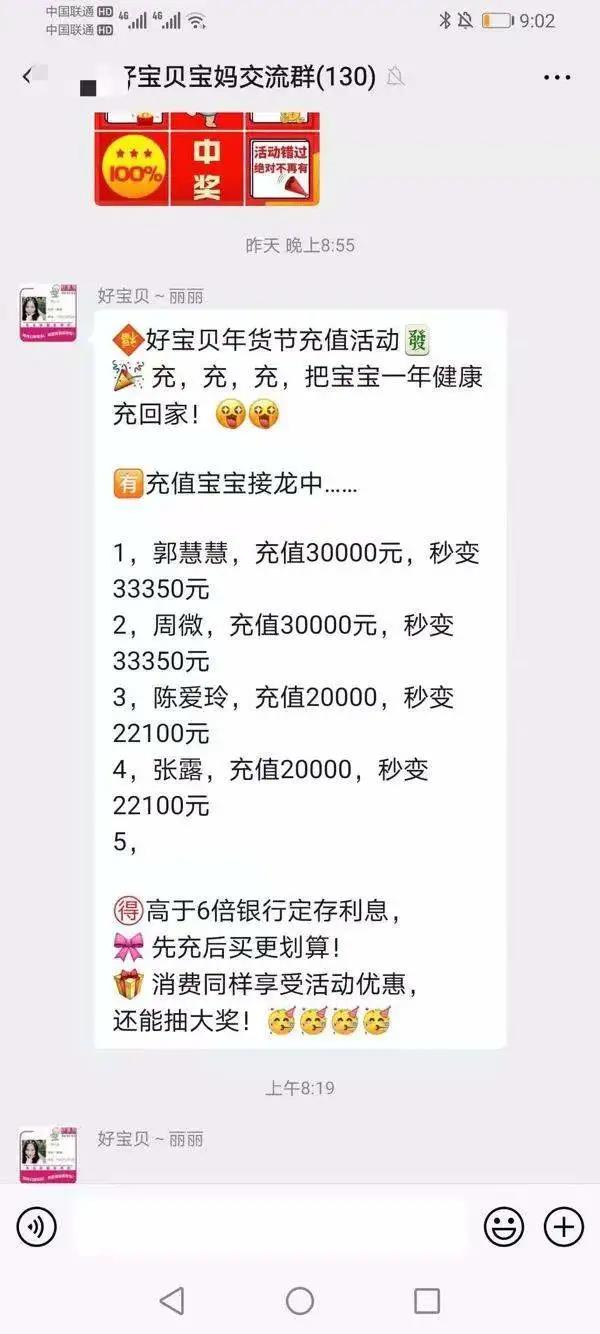Viewport: 600px width, 1334px height.
Task: Open recent apps from the navigation bar
Action: pyautogui.click(x=427, y=1300)
